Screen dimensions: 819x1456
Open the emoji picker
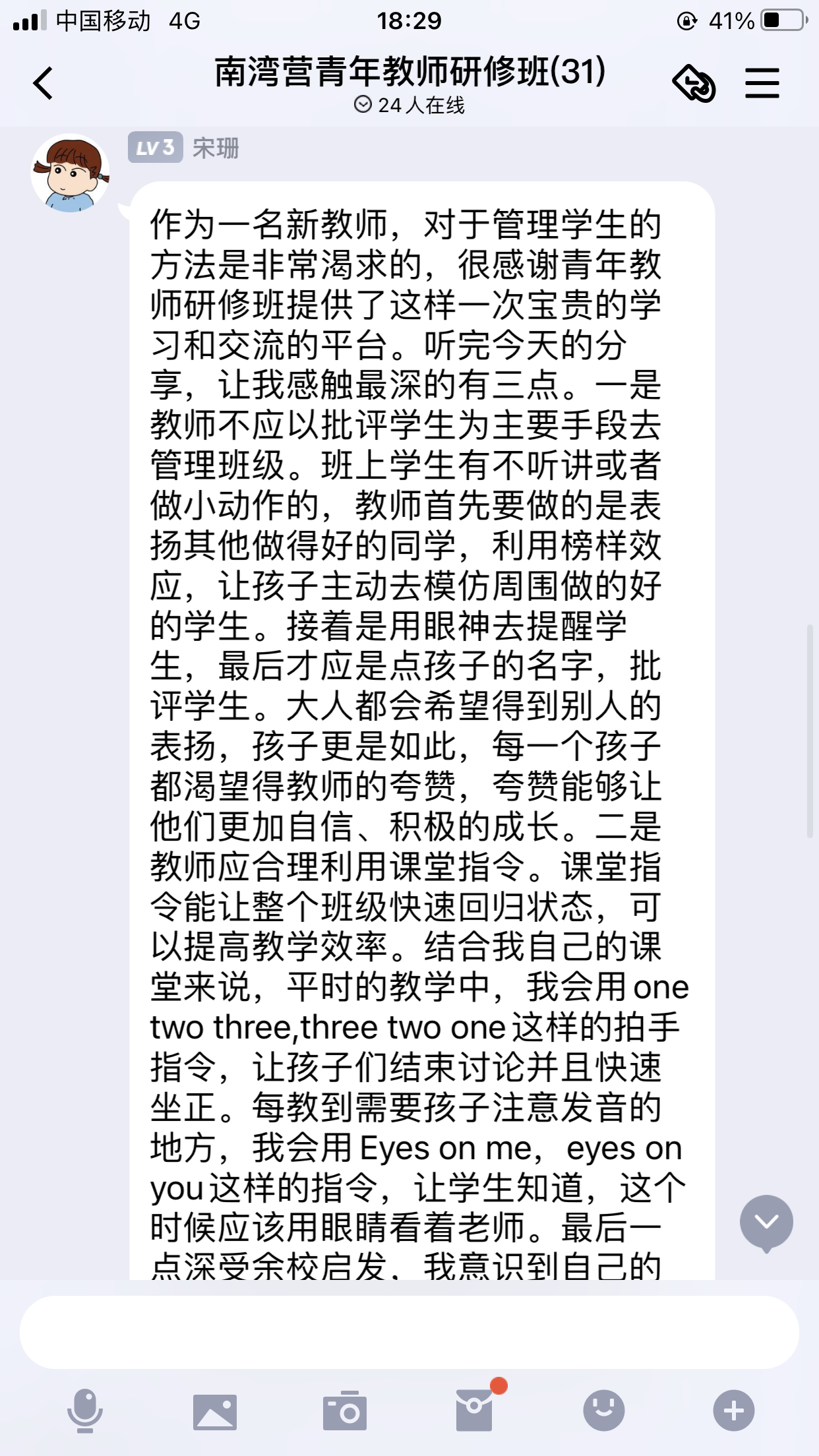(603, 1410)
